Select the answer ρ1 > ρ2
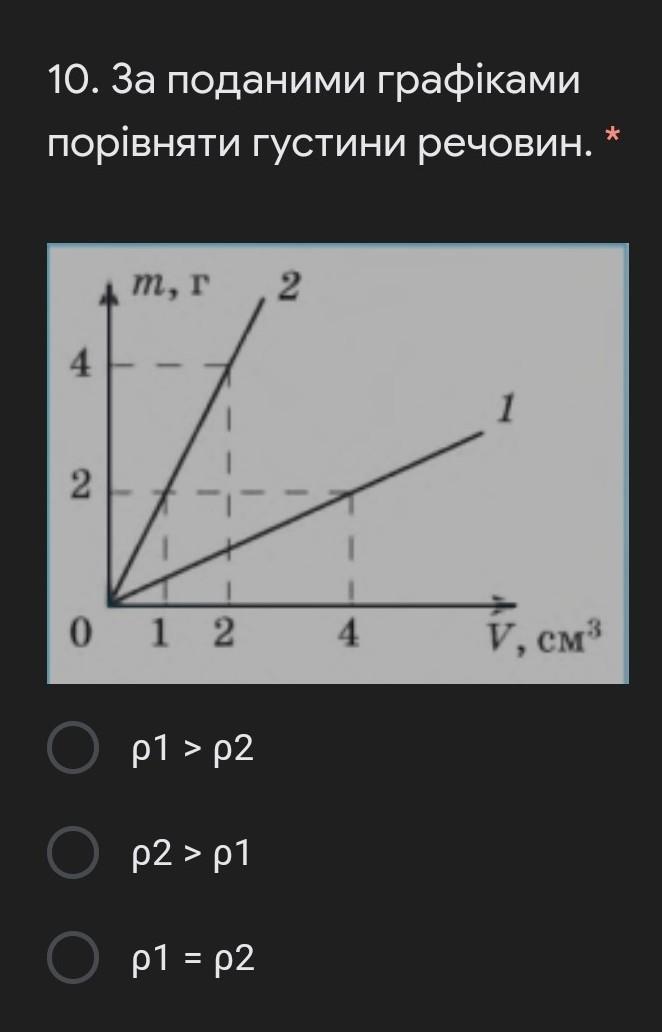The width and height of the screenshot is (662, 1032). coord(73,750)
